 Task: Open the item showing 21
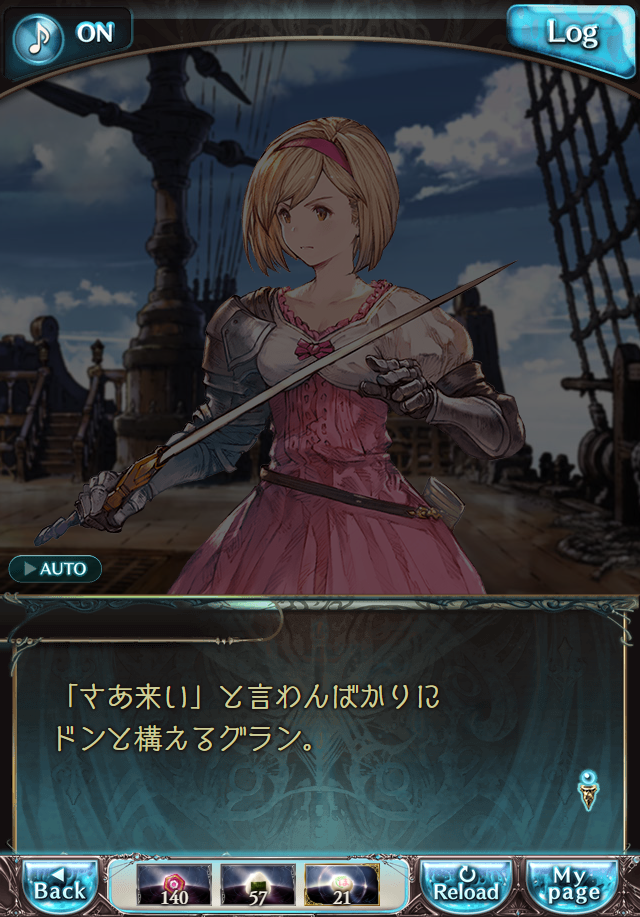click(x=341, y=885)
